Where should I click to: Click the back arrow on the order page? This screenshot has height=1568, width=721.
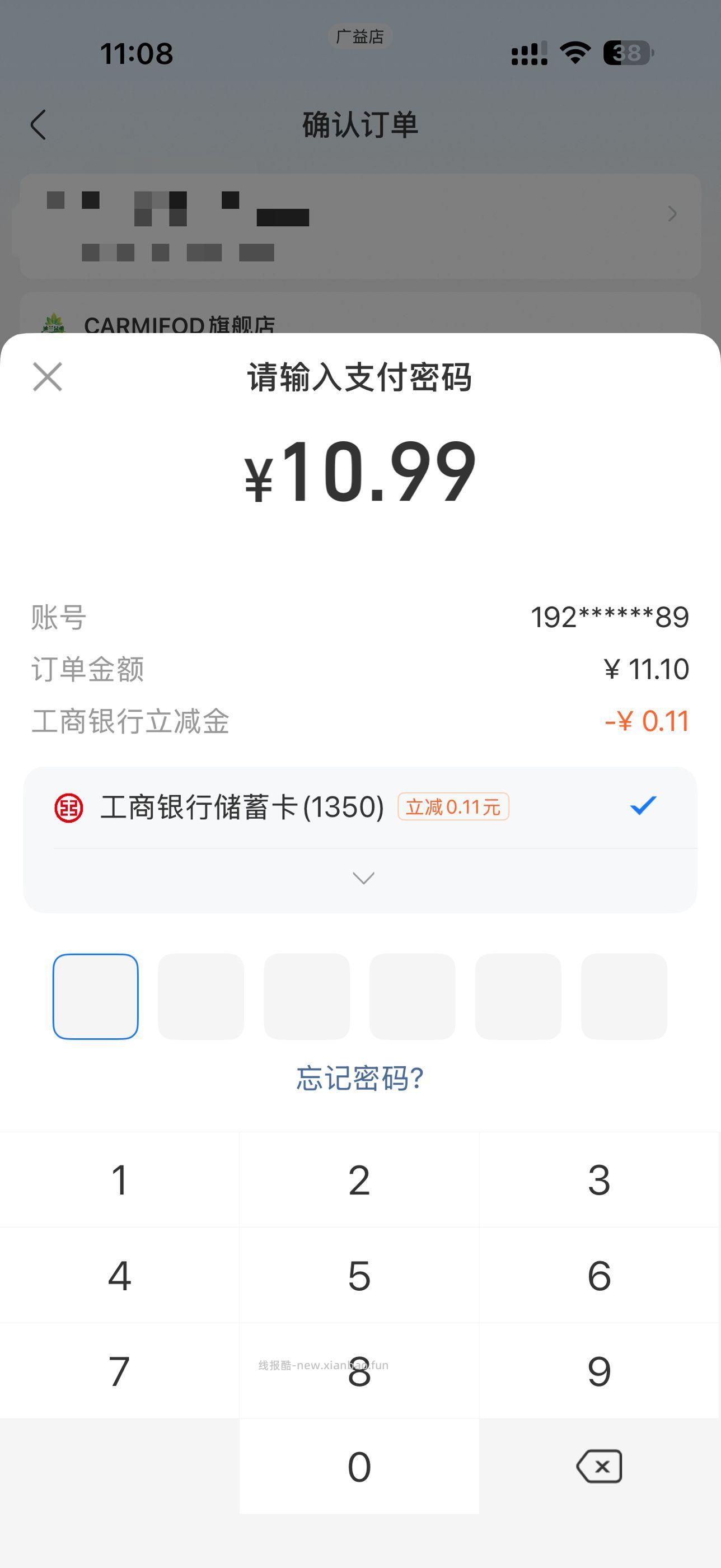pos(38,124)
